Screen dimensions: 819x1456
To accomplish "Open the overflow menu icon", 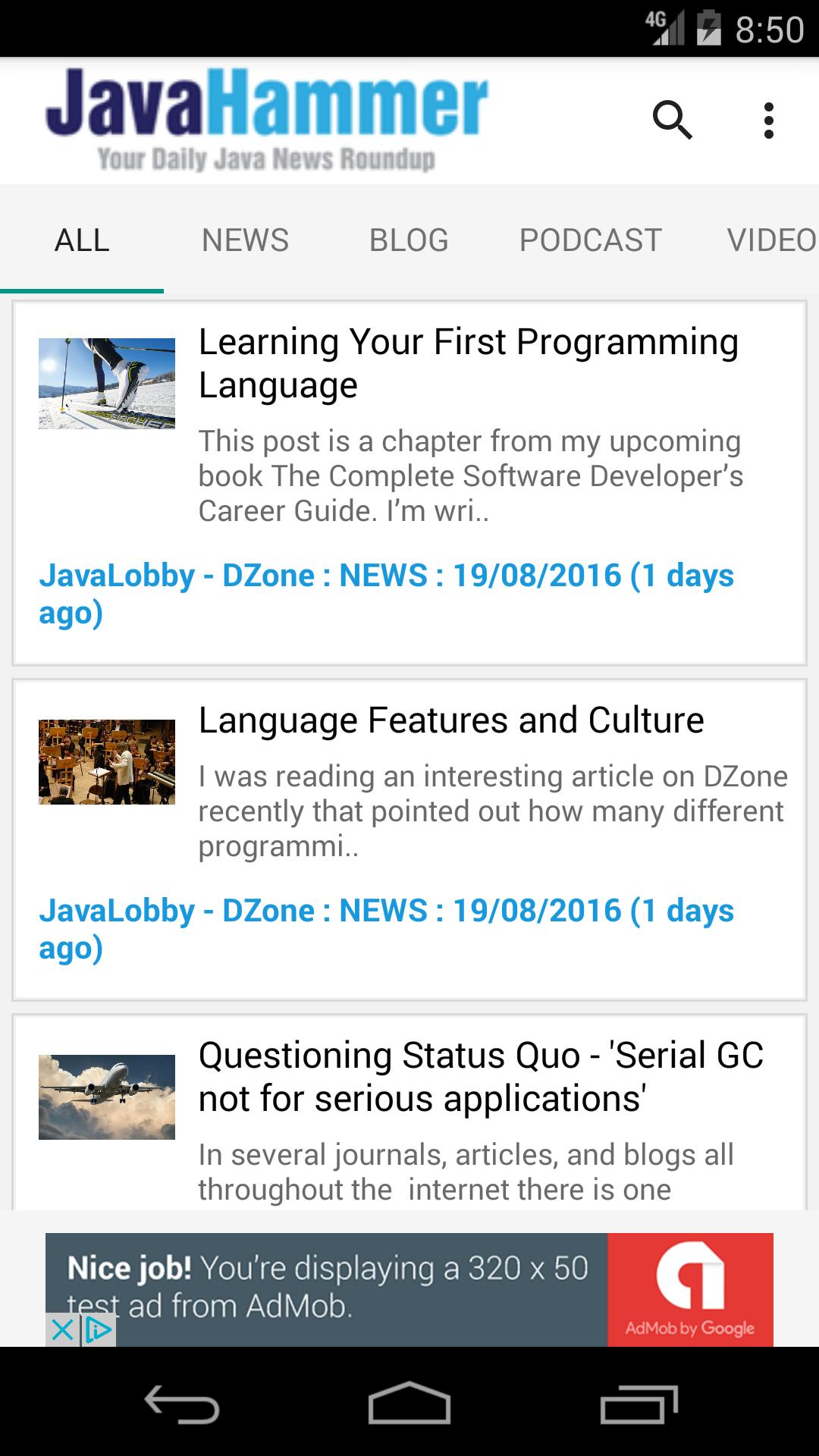I will pos(770,119).
